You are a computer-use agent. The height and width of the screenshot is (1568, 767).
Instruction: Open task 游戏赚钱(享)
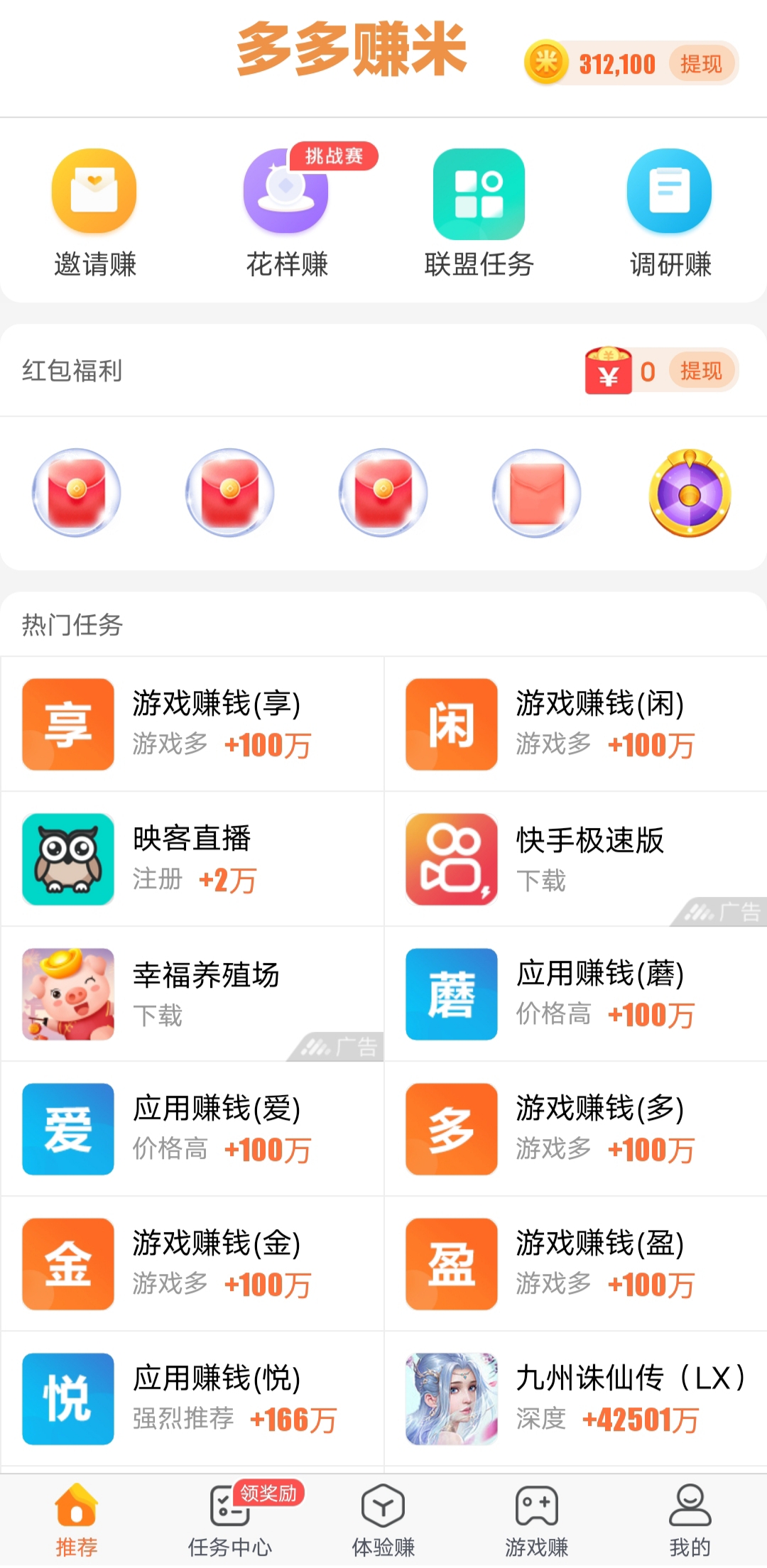pyautogui.click(x=192, y=724)
